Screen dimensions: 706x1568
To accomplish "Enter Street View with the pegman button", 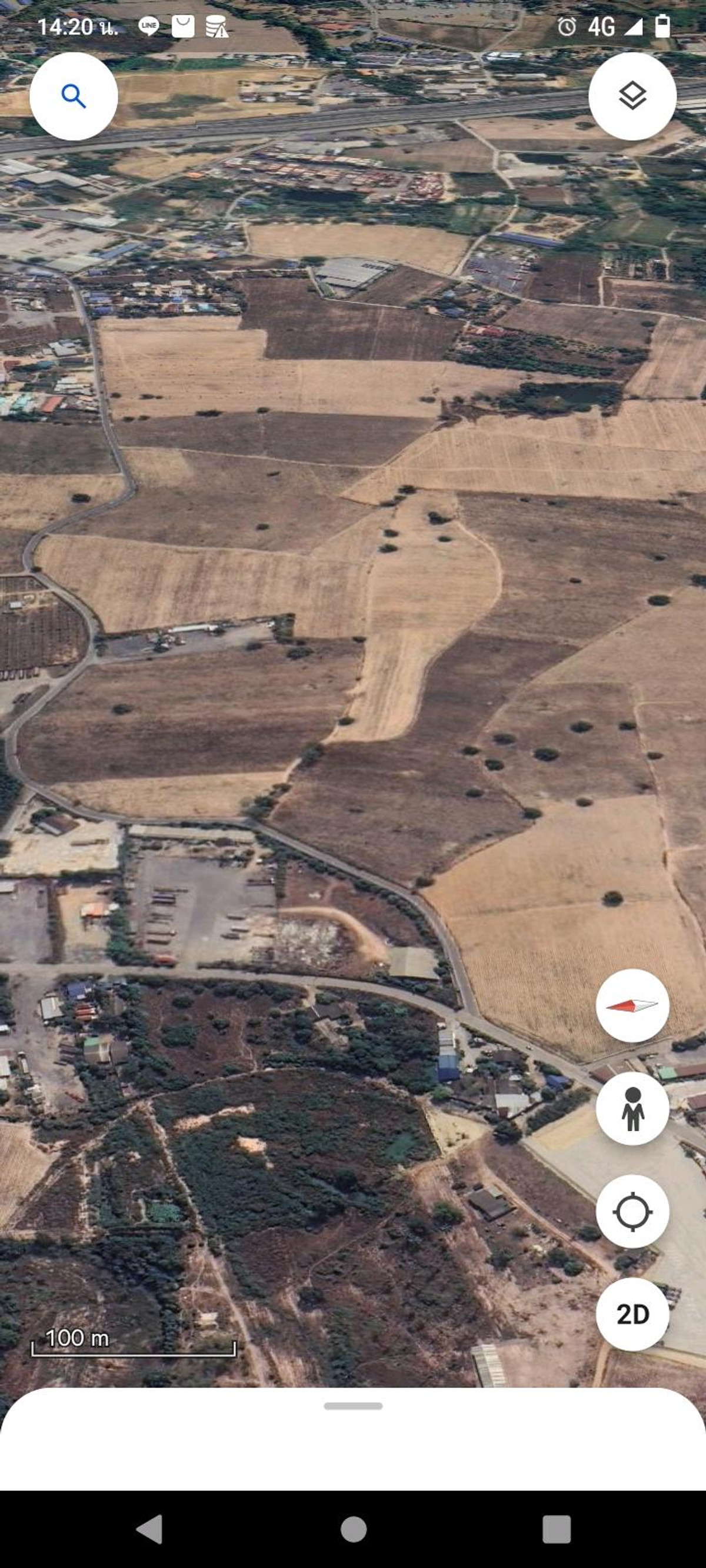I will tap(632, 1108).
